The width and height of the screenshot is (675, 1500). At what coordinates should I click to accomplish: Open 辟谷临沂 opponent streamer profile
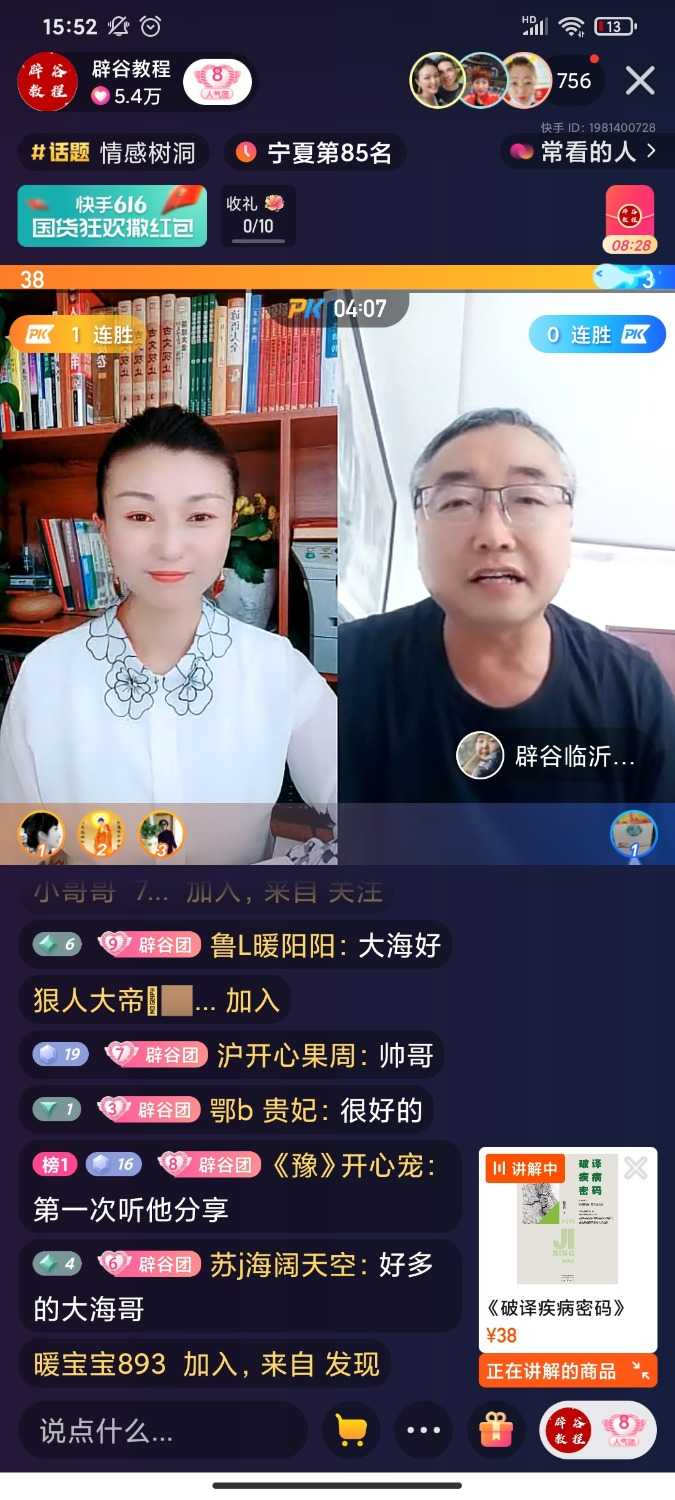[547, 756]
